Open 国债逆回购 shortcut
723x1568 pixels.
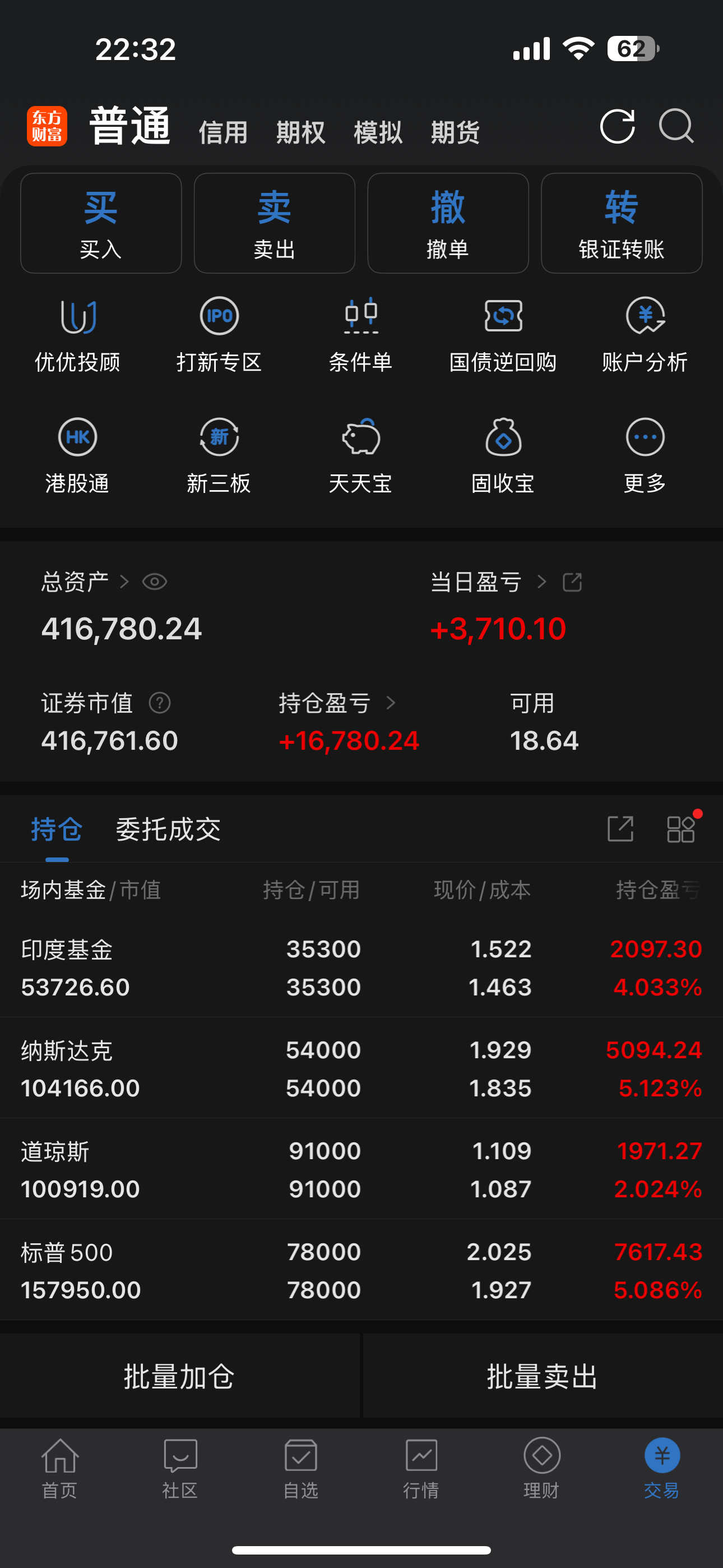tap(503, 335)
